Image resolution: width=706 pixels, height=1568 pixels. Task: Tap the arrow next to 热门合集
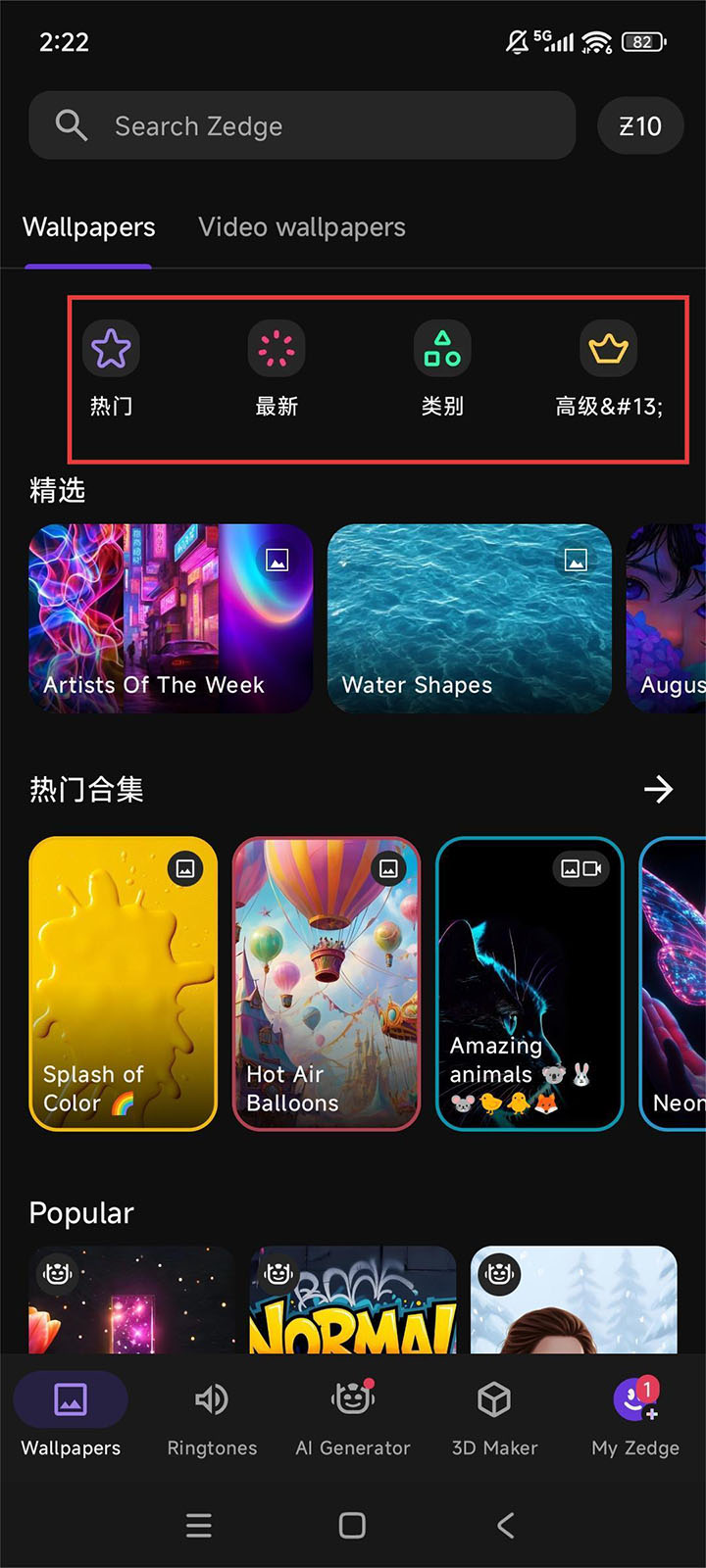coord(659,789)
